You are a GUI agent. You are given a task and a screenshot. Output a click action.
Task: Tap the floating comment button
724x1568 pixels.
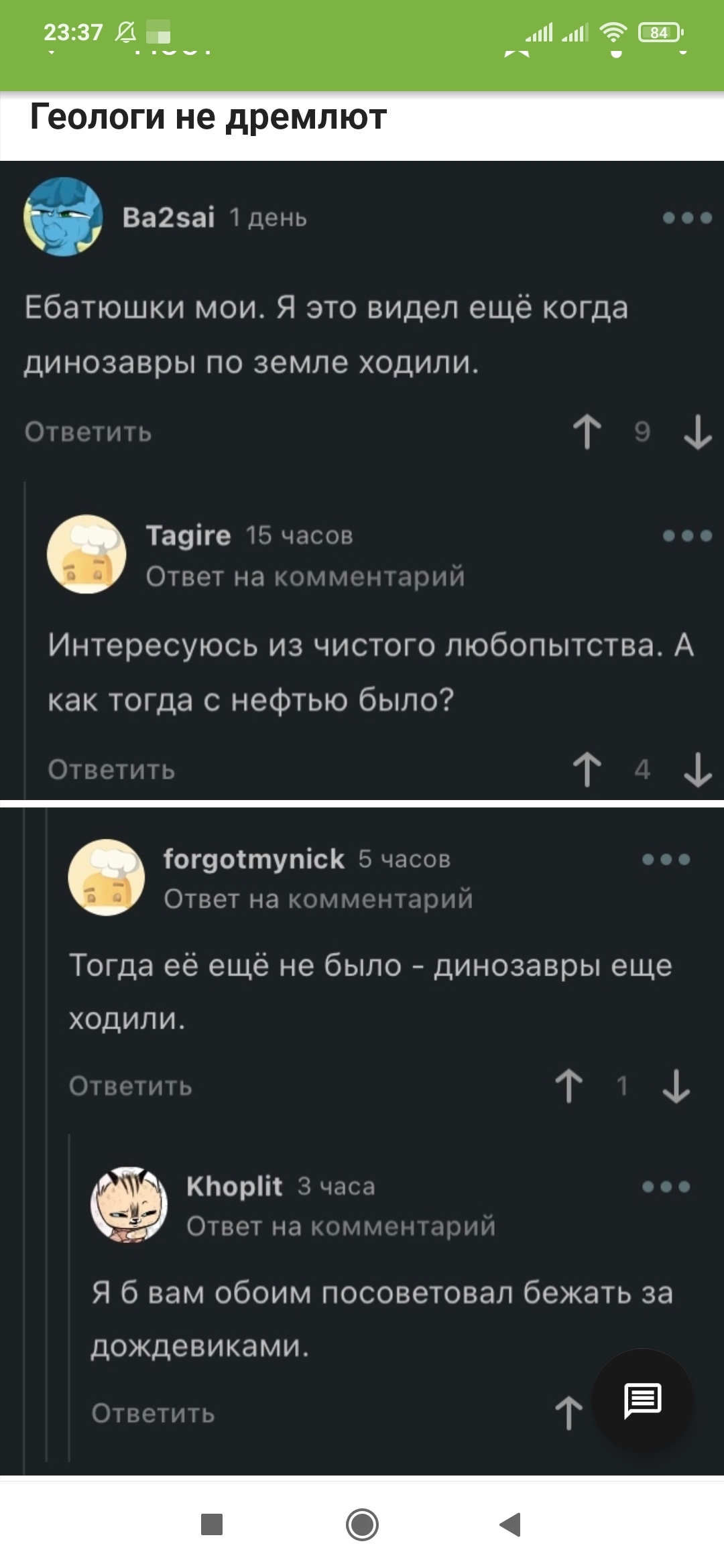[643, 1400]
